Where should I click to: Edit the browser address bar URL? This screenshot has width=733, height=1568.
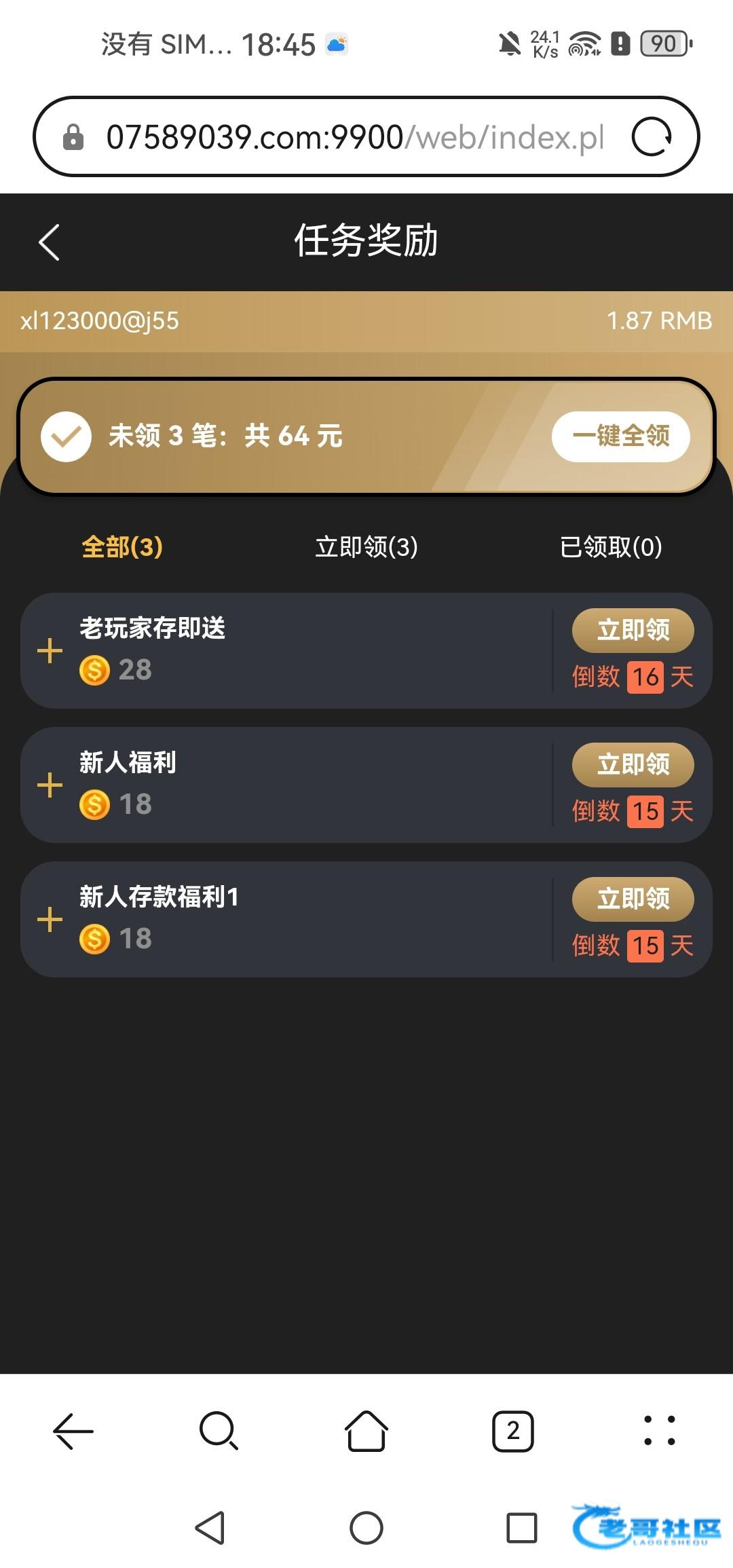[x=353, y=137]
